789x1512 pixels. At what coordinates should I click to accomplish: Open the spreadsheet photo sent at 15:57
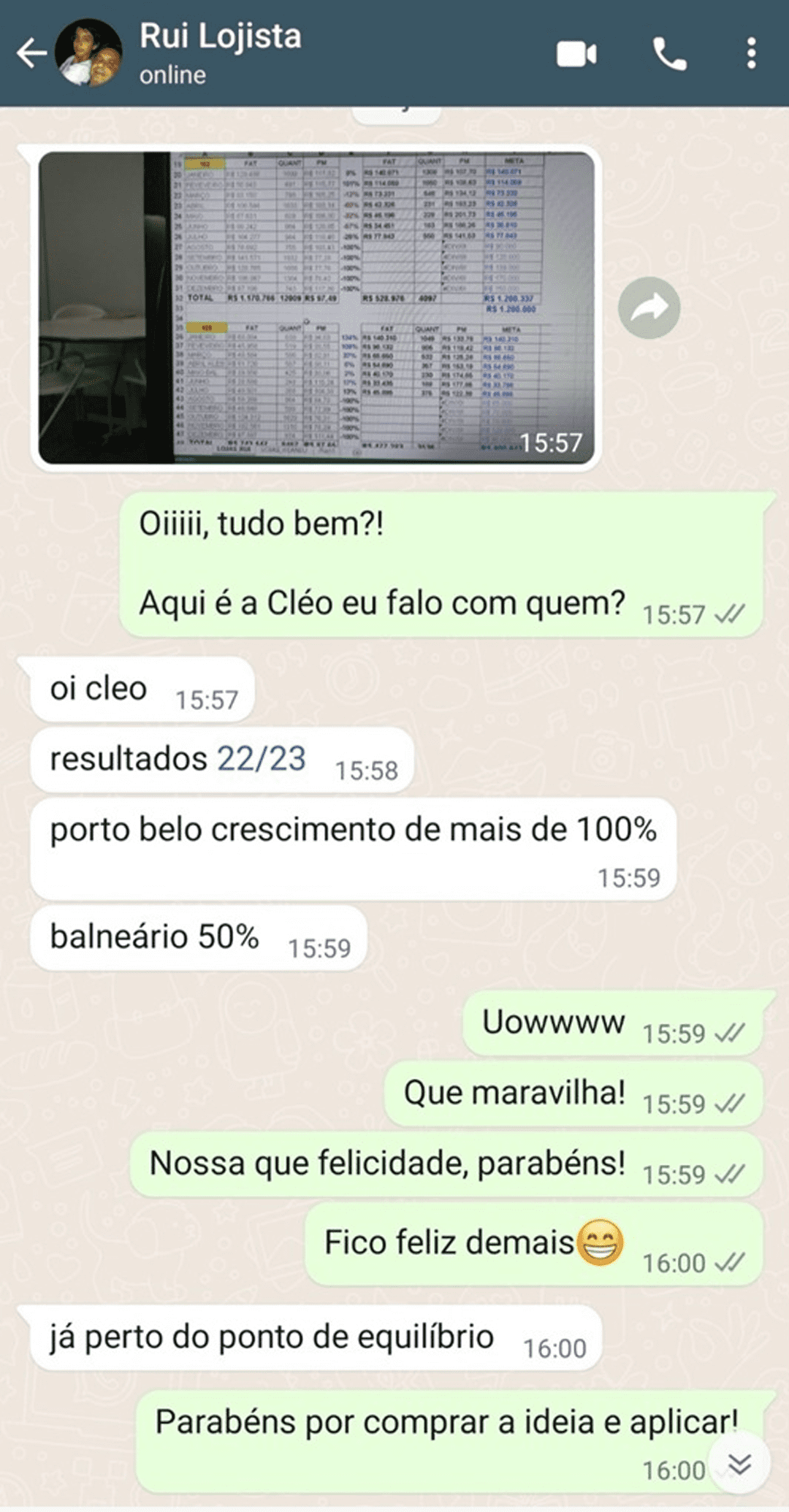point(316,308)
